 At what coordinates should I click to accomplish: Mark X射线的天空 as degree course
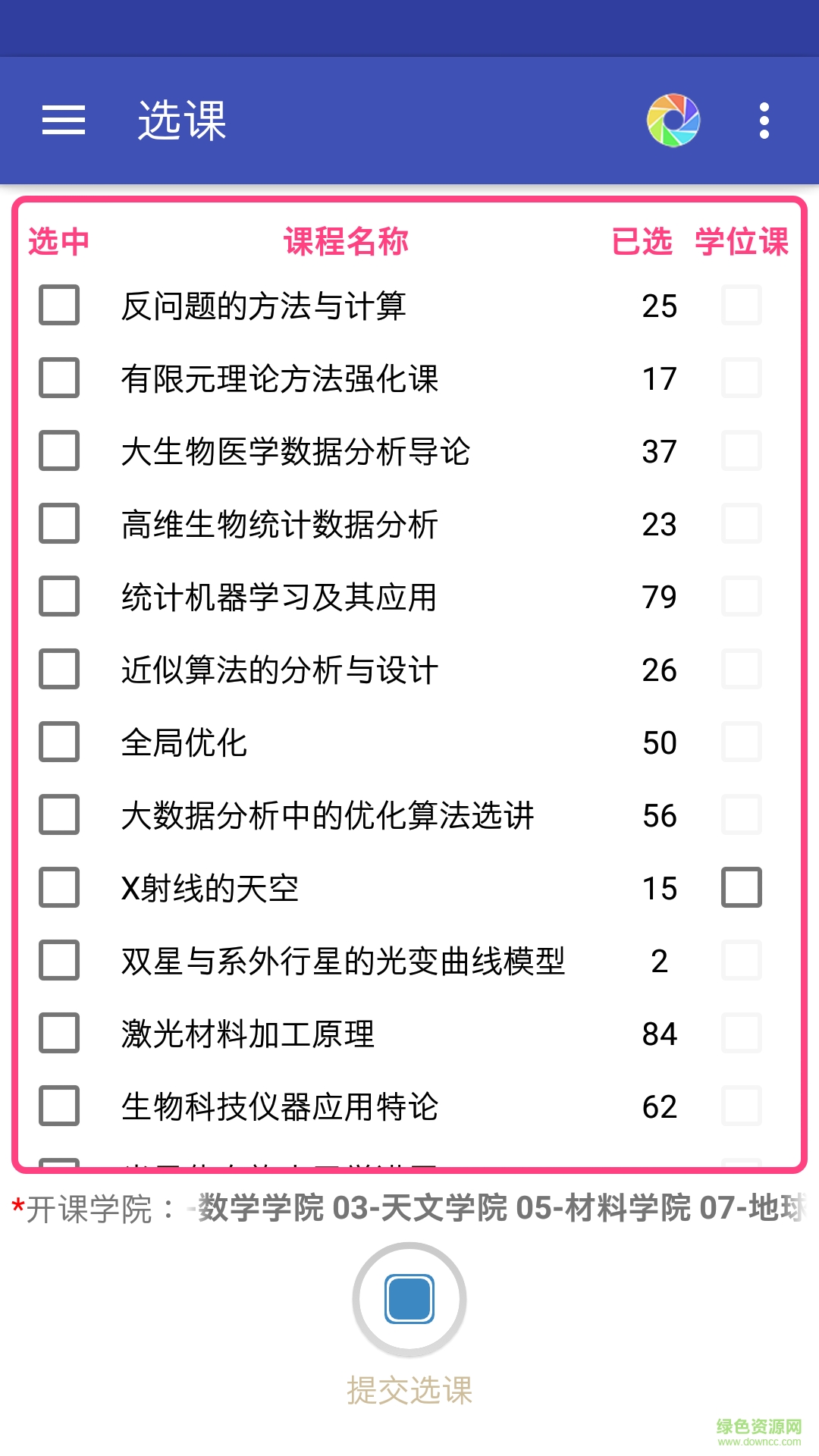(741, 888)
